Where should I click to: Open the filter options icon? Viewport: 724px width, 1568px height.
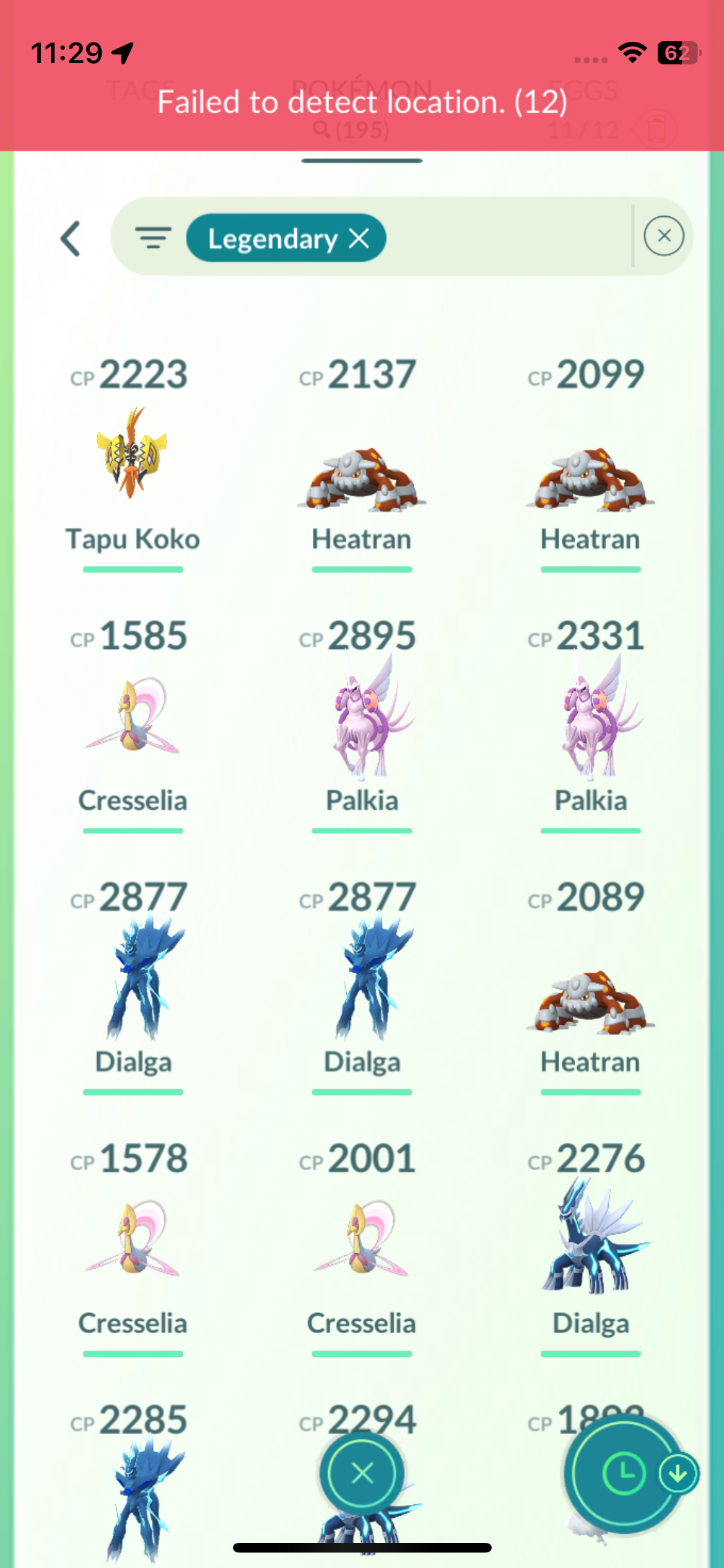pyautogui.click(x=153, y=238)
